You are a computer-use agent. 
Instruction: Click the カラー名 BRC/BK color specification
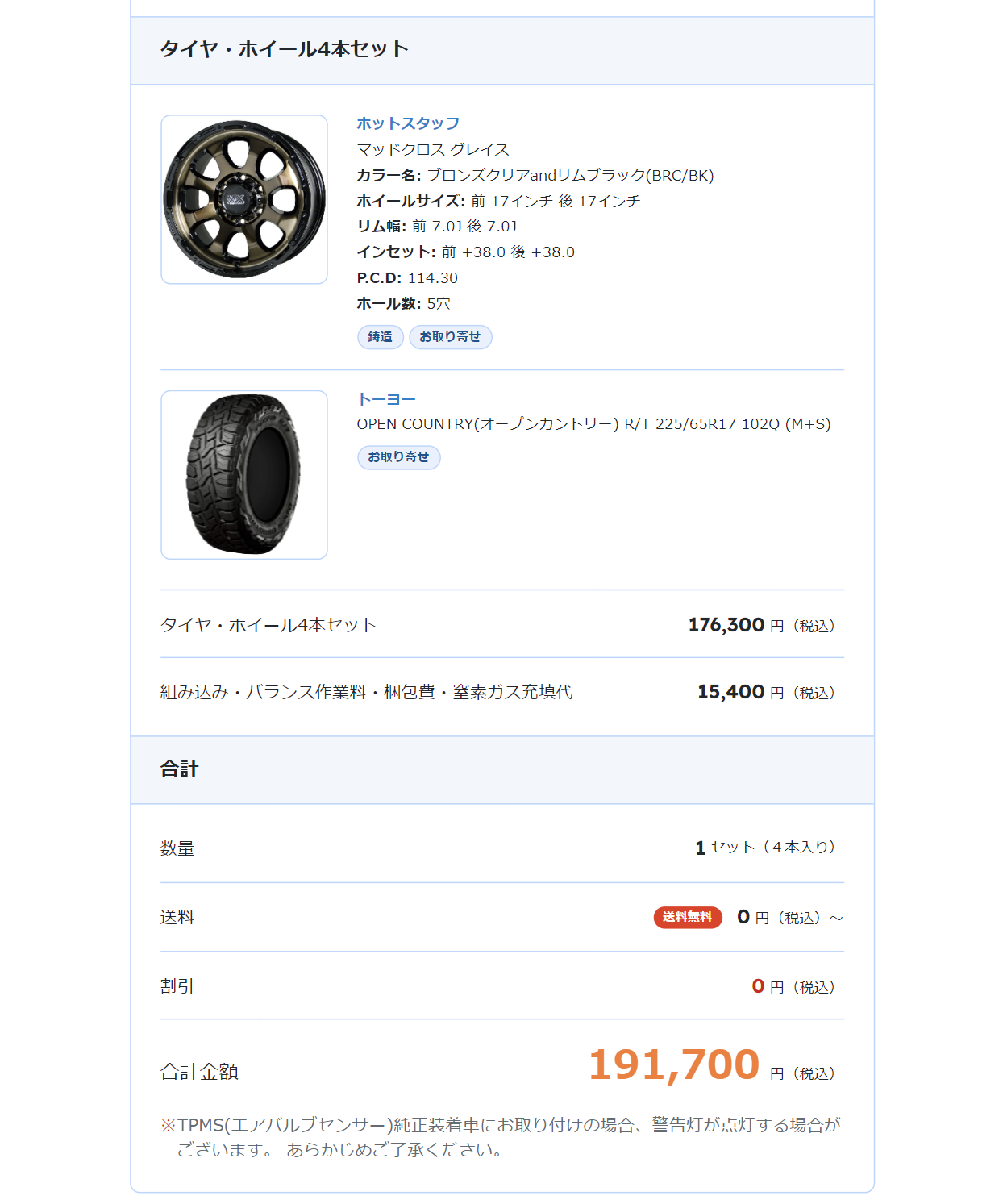[538, 174]
